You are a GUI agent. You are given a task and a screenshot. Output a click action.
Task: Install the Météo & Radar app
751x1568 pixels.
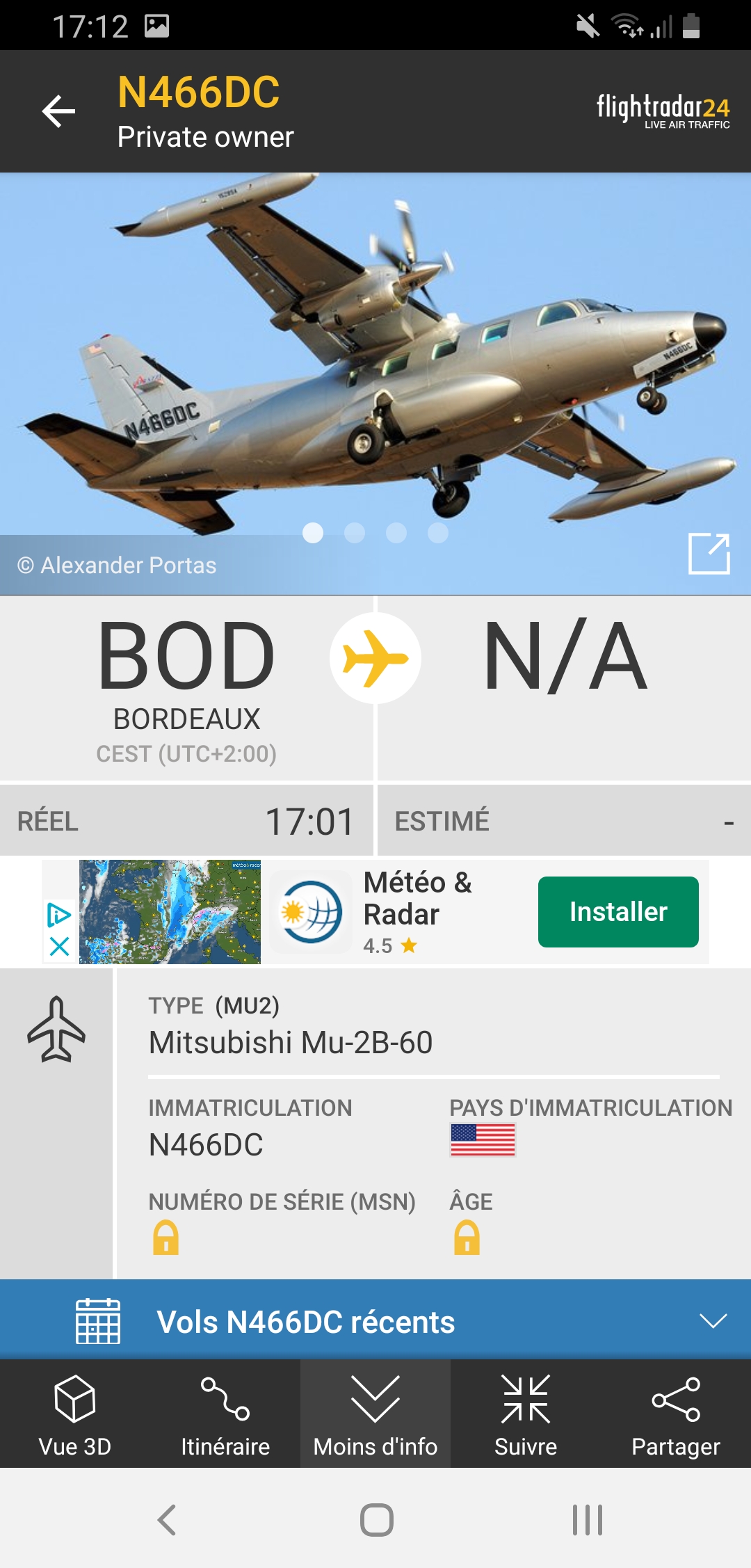617,912
